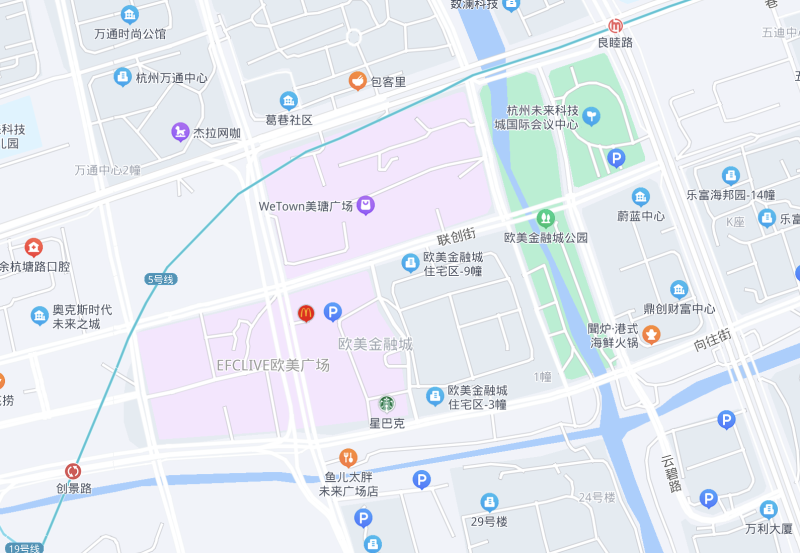This screenshot has height=553, width=800.
Task: Select the 良睦路 metro station marker
Action: 616,25
